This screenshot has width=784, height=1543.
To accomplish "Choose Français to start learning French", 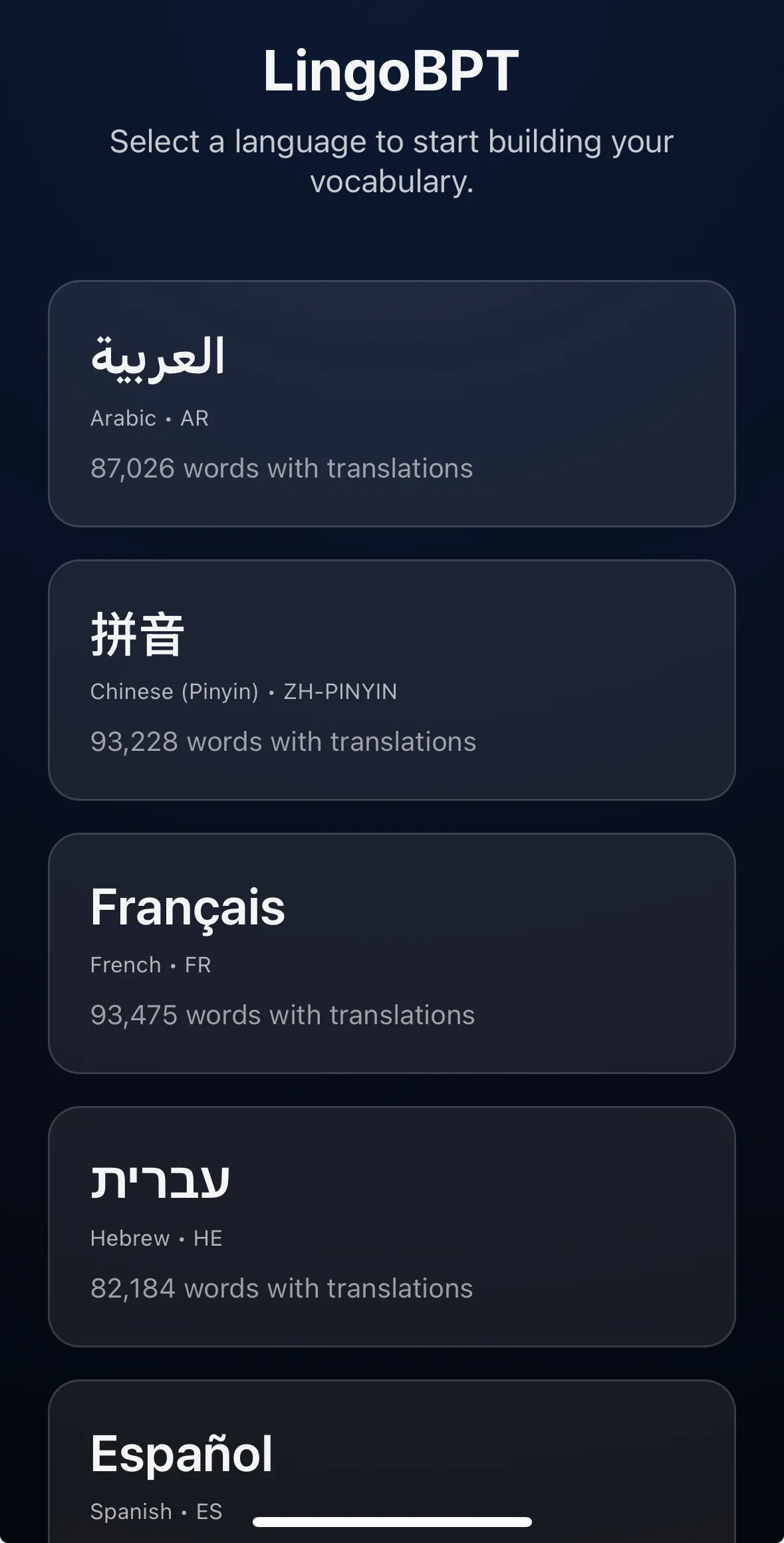I will click(392, 952).
